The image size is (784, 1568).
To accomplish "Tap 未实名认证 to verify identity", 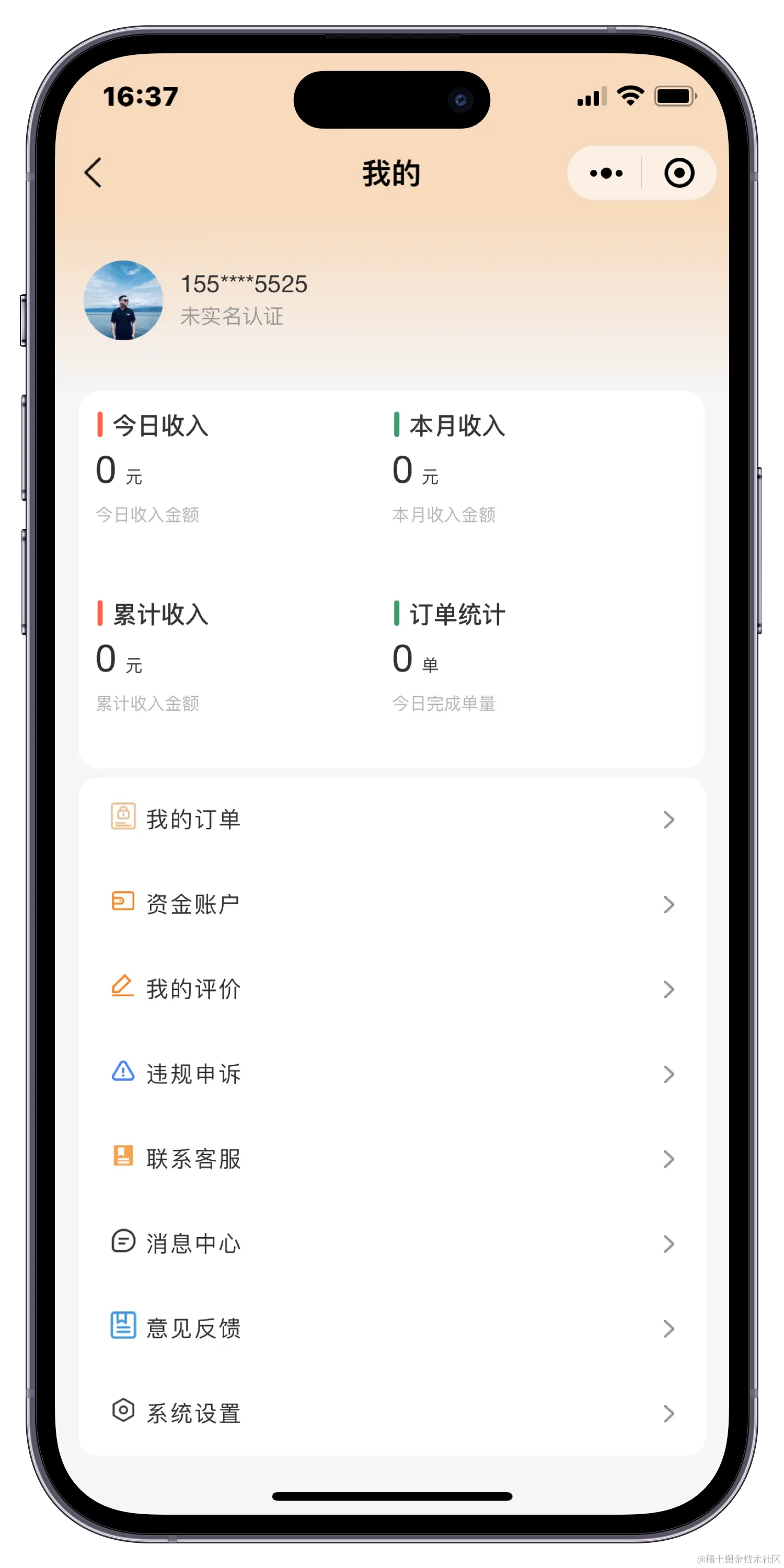I will click(232, 317).
